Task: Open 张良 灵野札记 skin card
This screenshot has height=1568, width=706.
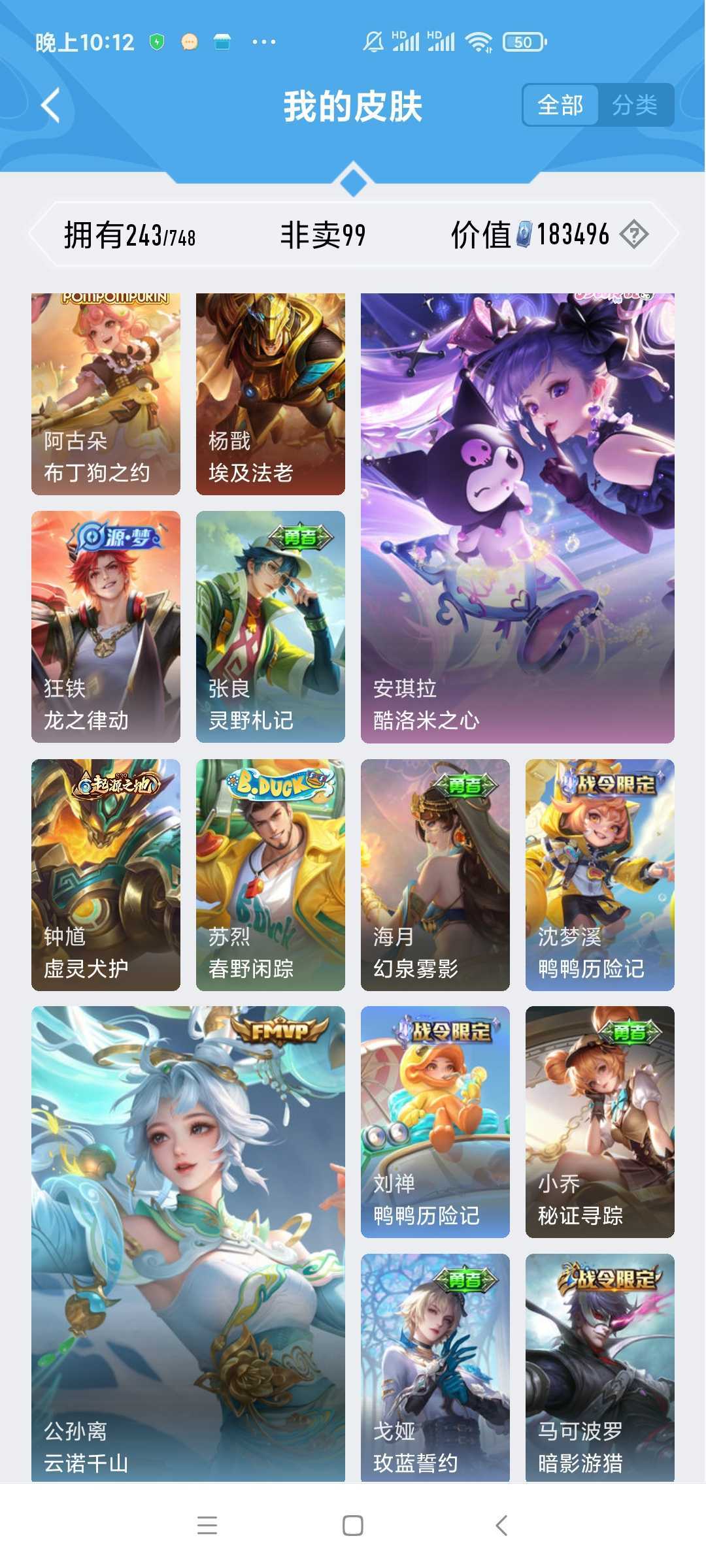Action: 271,626
